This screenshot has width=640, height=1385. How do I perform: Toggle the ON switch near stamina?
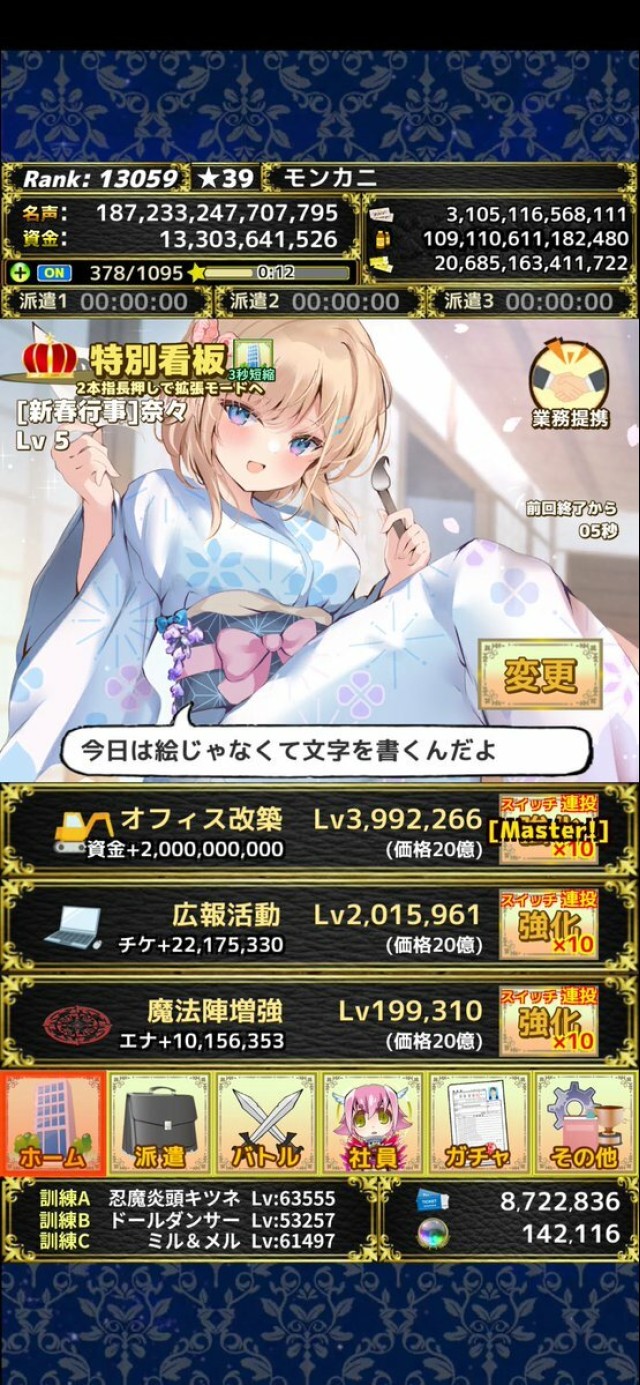click(54, 272)
